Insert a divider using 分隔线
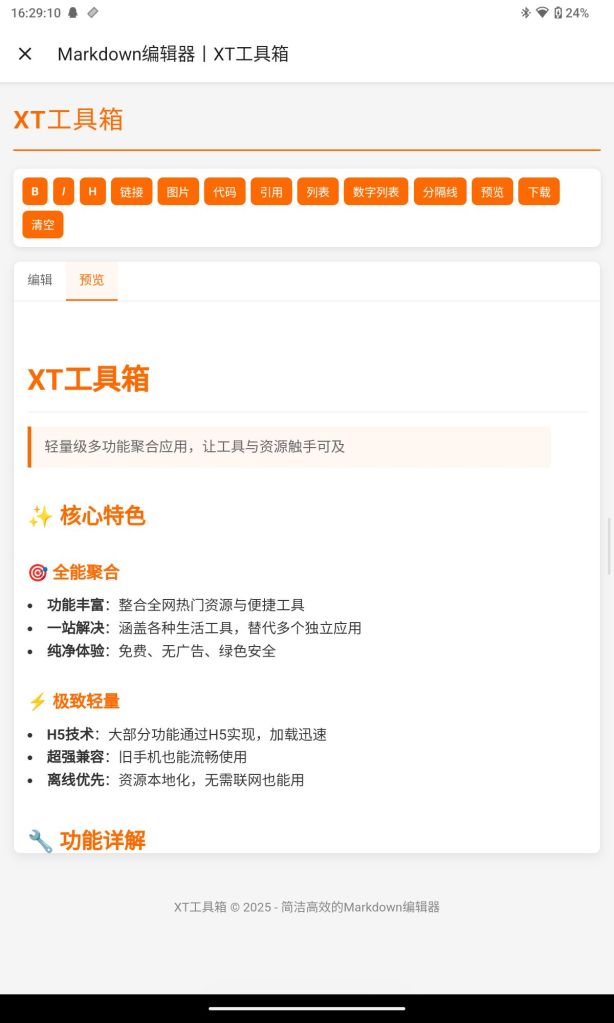The width and height of the screenshot is (614, 1023). pos(440,192)
